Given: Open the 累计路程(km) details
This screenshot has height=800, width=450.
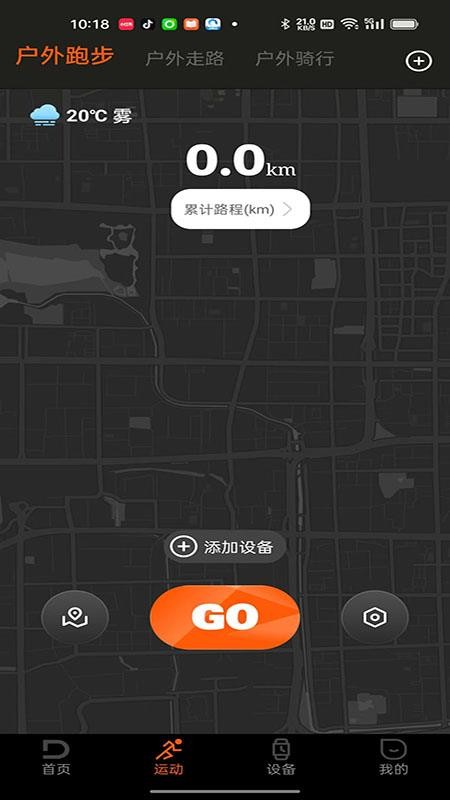Looking at the screenshot, I should click(x=240, y=209).
